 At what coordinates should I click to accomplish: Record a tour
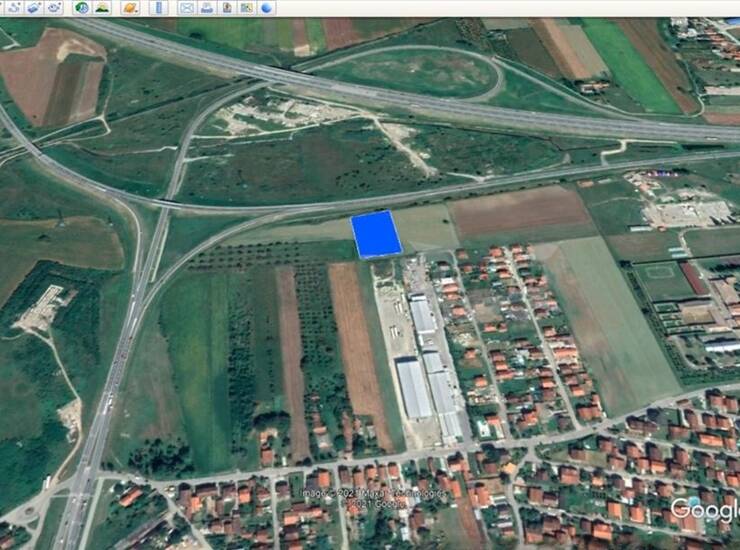click(54, 7)
